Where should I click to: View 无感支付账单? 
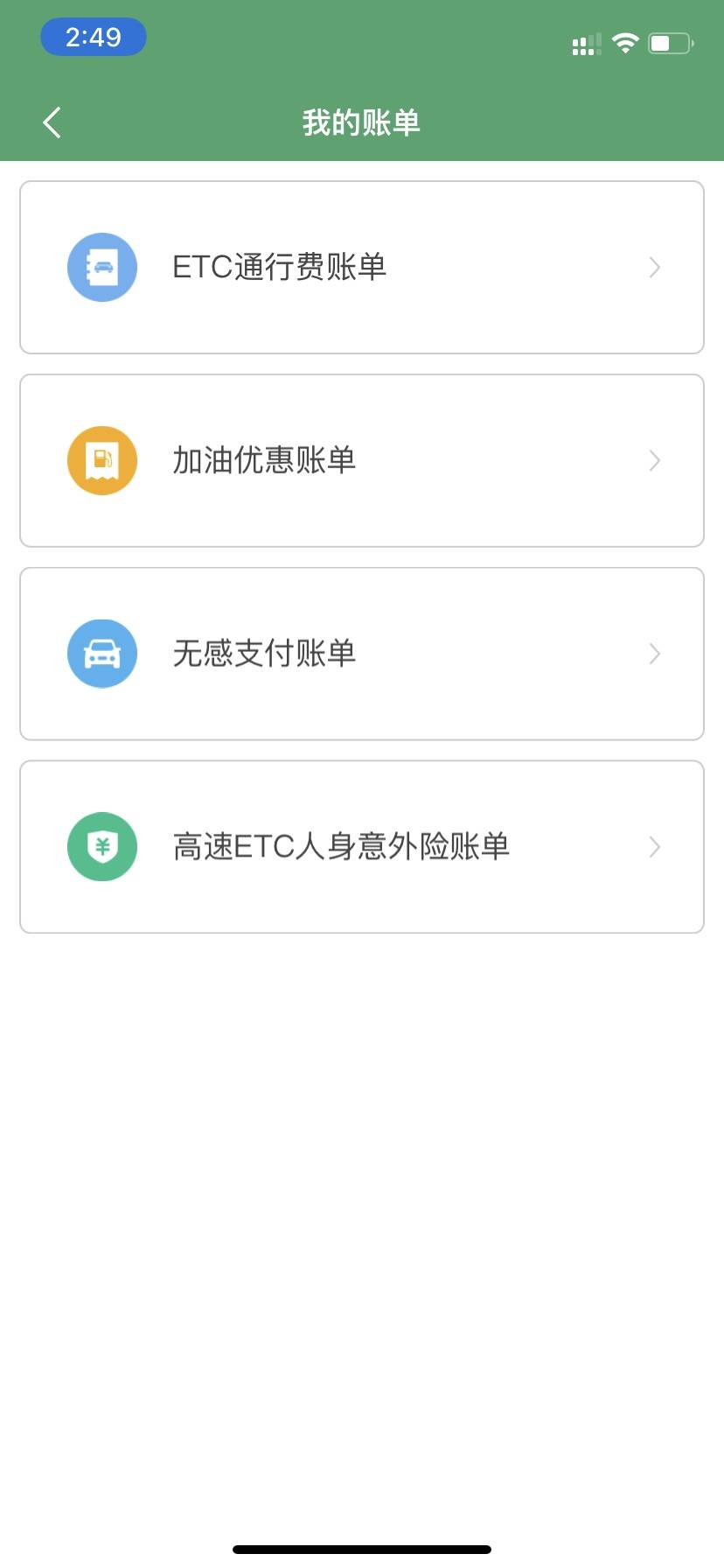click(x=362, y=654)
